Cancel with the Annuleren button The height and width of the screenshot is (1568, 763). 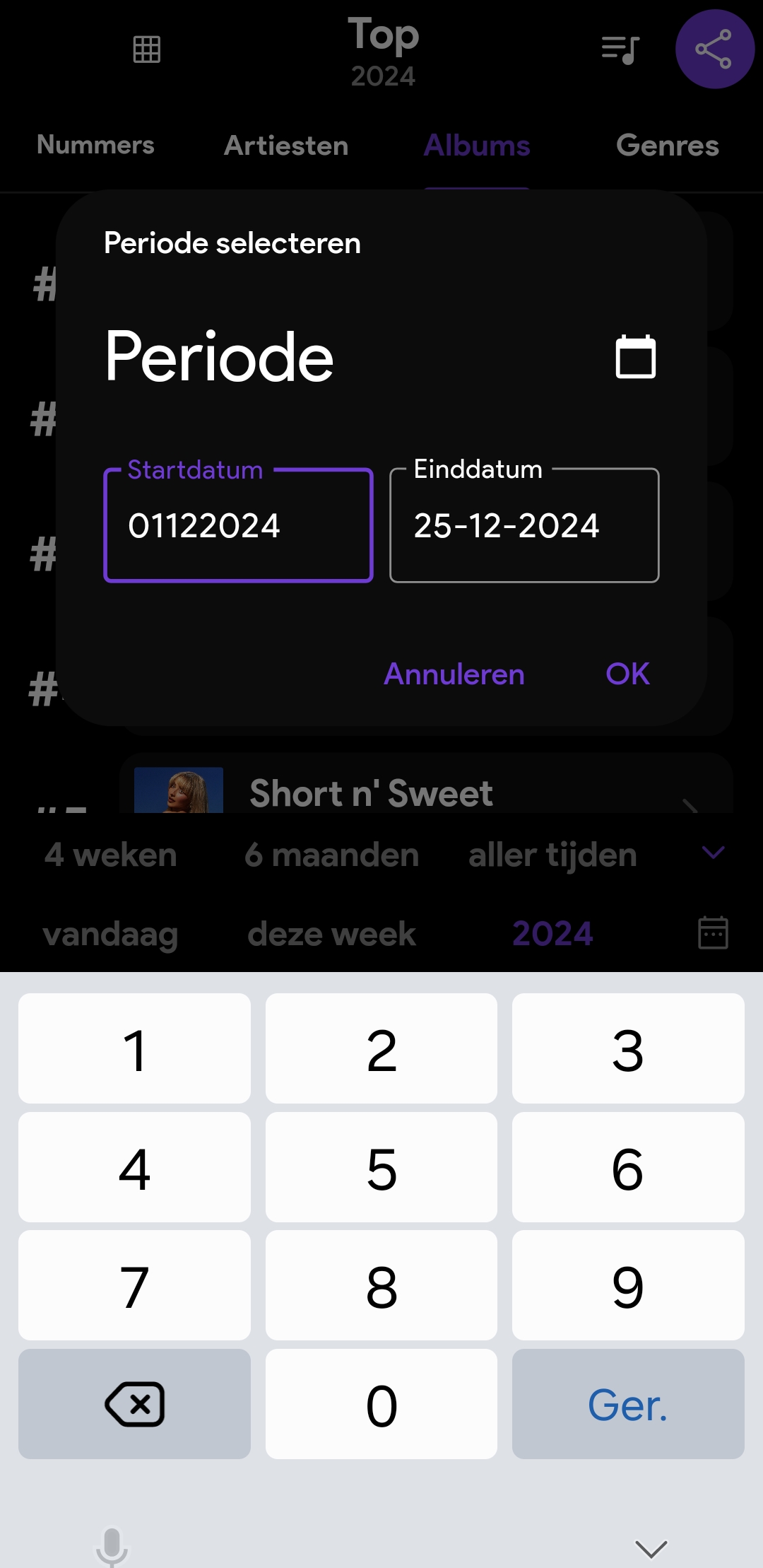pos(454,674)
